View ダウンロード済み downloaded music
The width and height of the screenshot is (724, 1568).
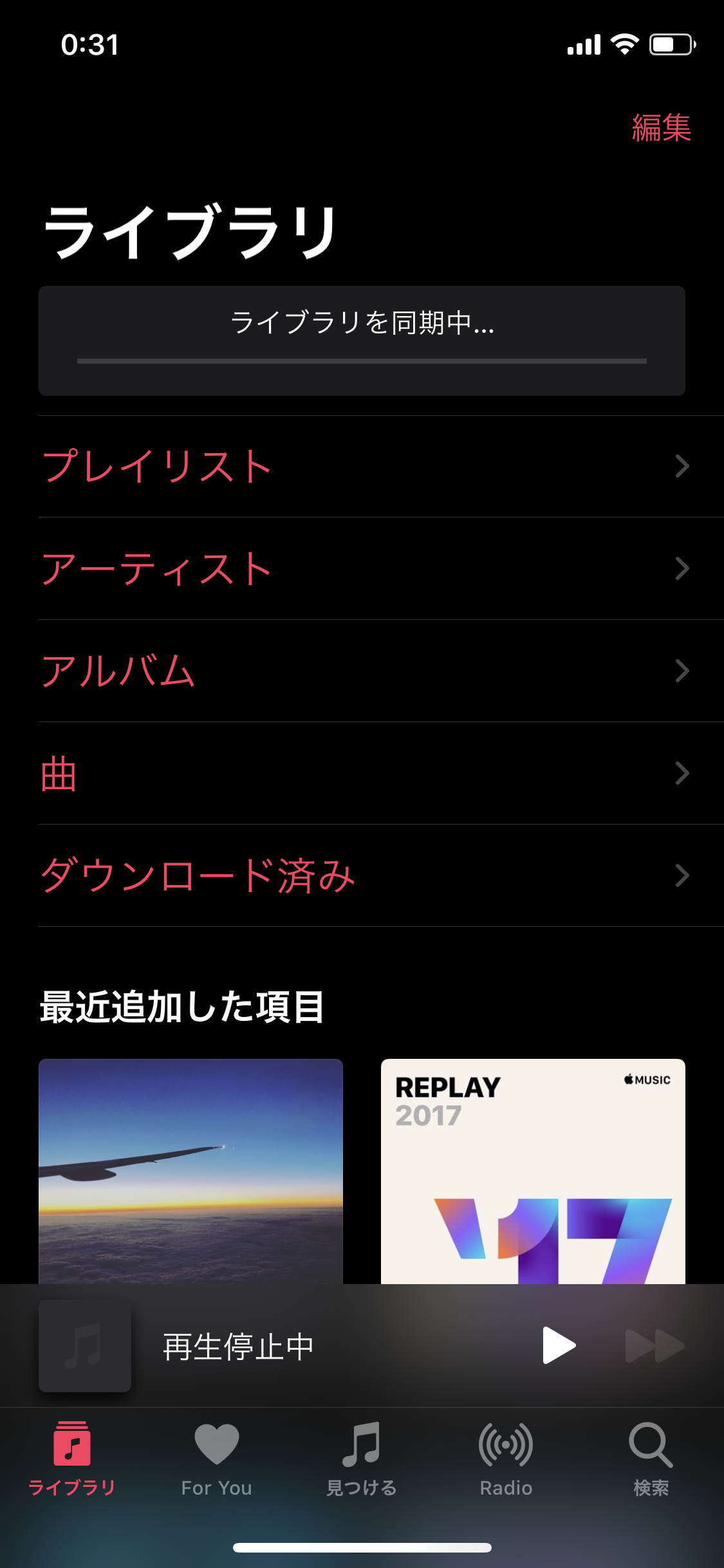[x=362, y=876]
